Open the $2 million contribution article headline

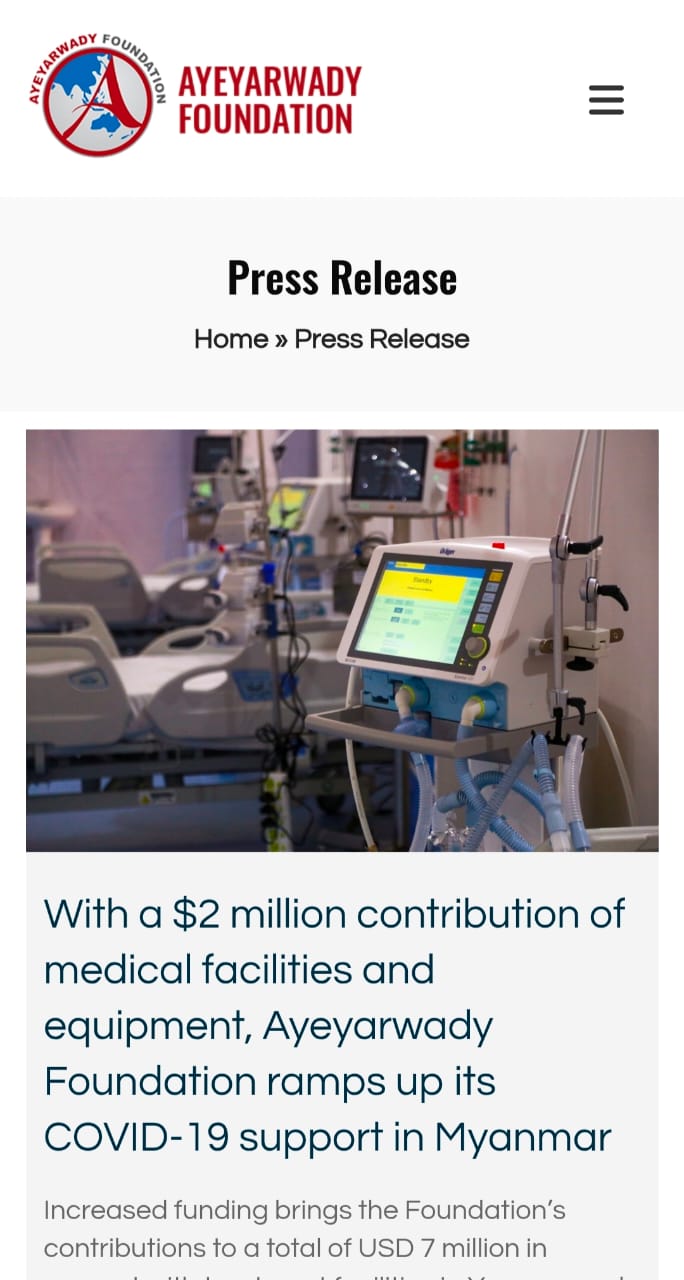334,1025
